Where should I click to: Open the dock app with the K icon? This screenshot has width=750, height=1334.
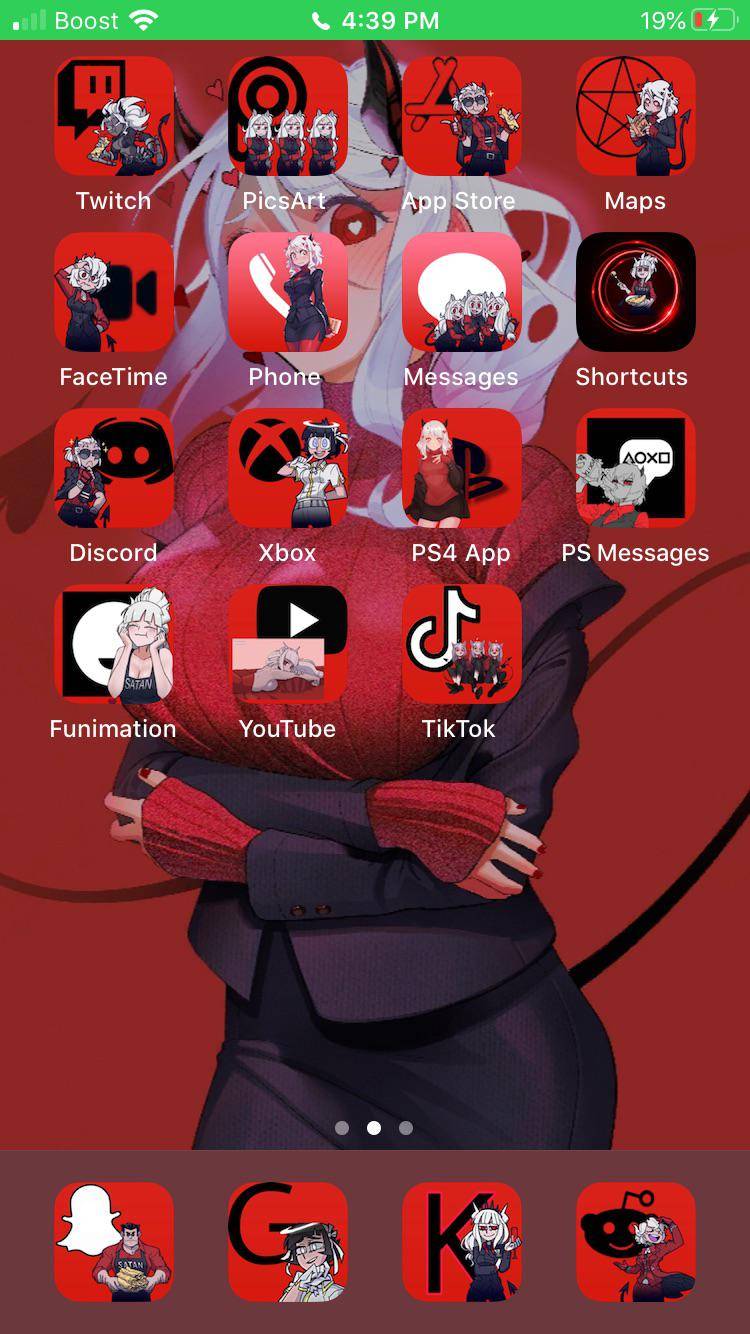click(461, 1241)
